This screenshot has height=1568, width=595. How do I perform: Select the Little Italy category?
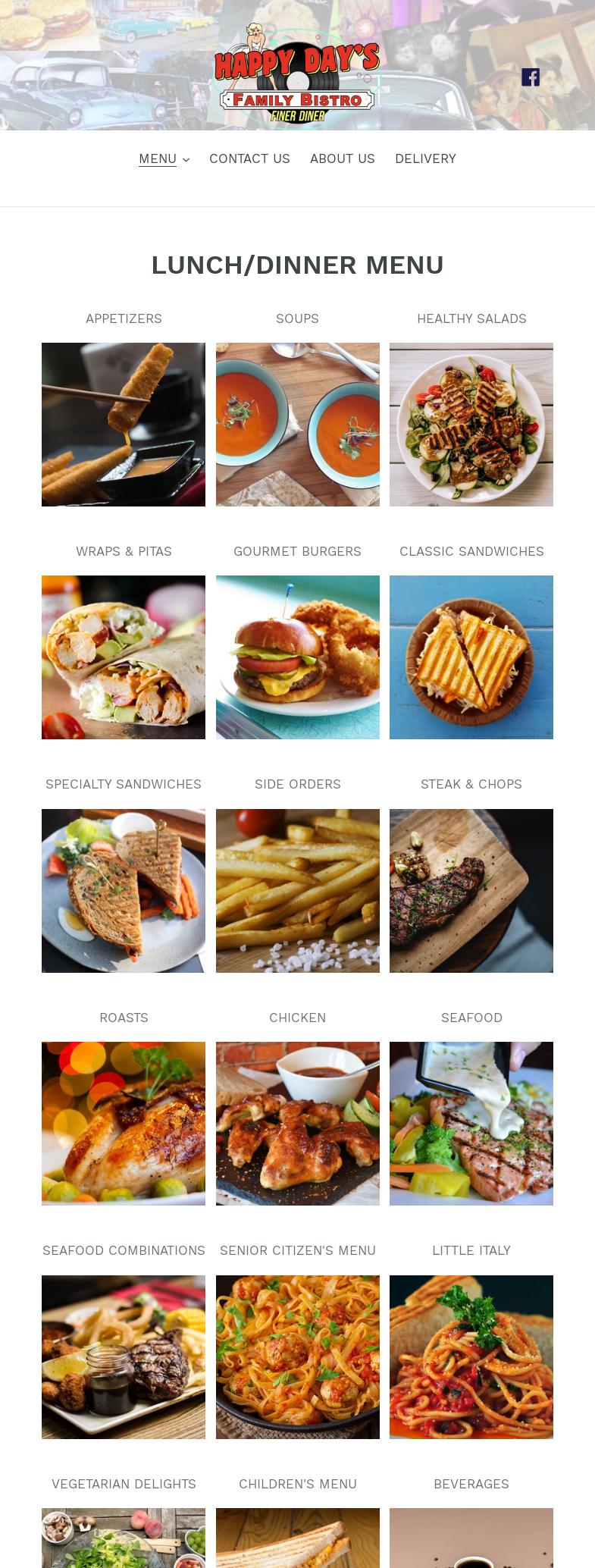pos(471,1356)
